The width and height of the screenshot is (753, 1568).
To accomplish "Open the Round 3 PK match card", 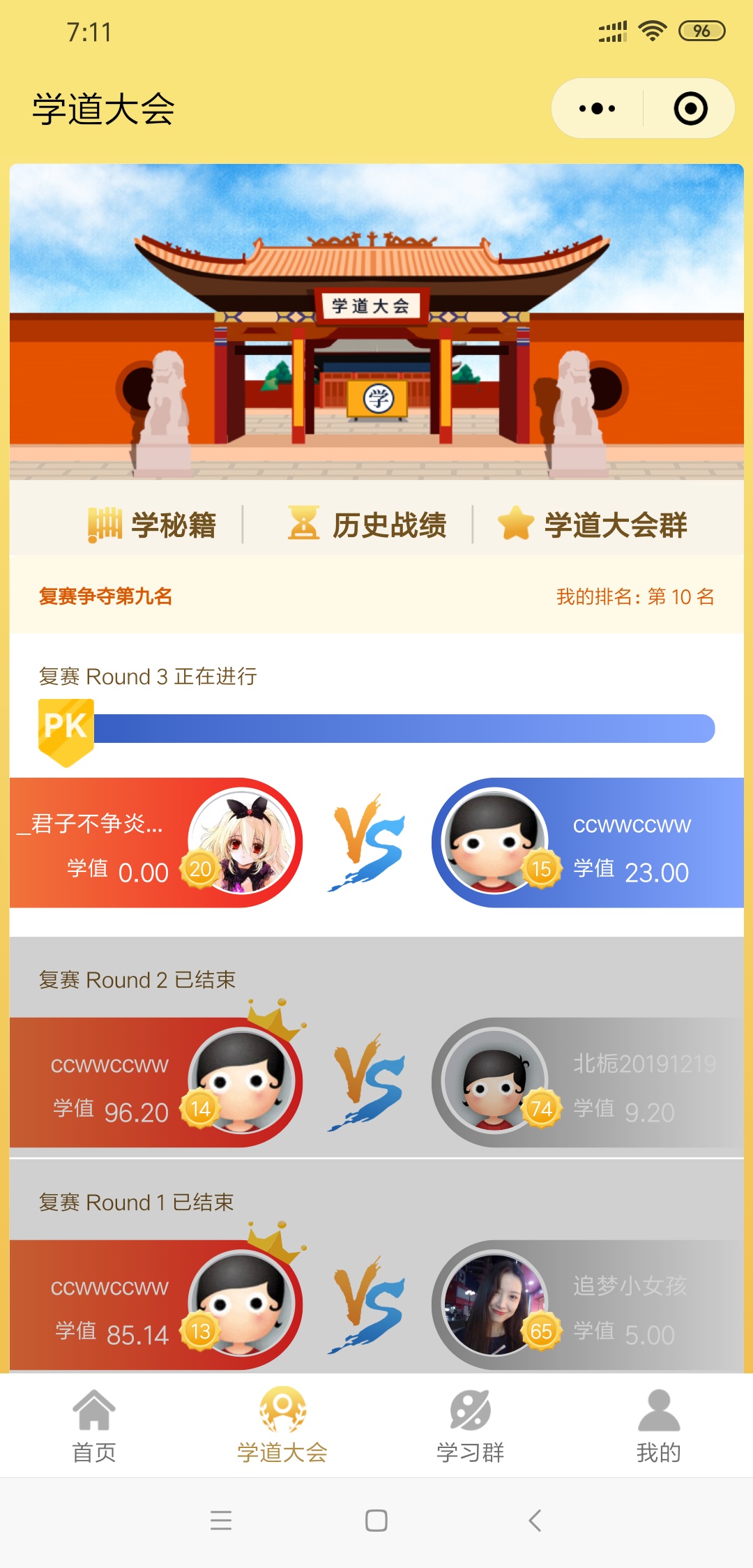I will (x=376, y=843).
